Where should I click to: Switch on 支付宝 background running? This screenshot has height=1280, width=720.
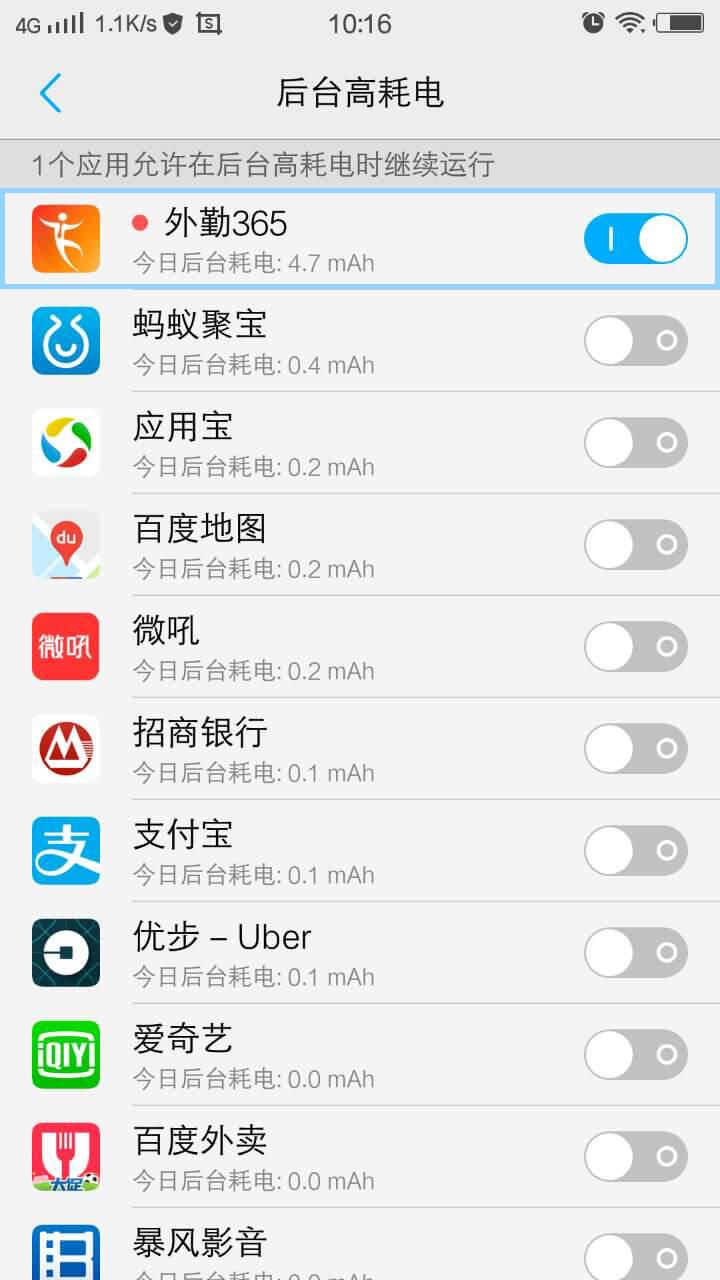635,851
